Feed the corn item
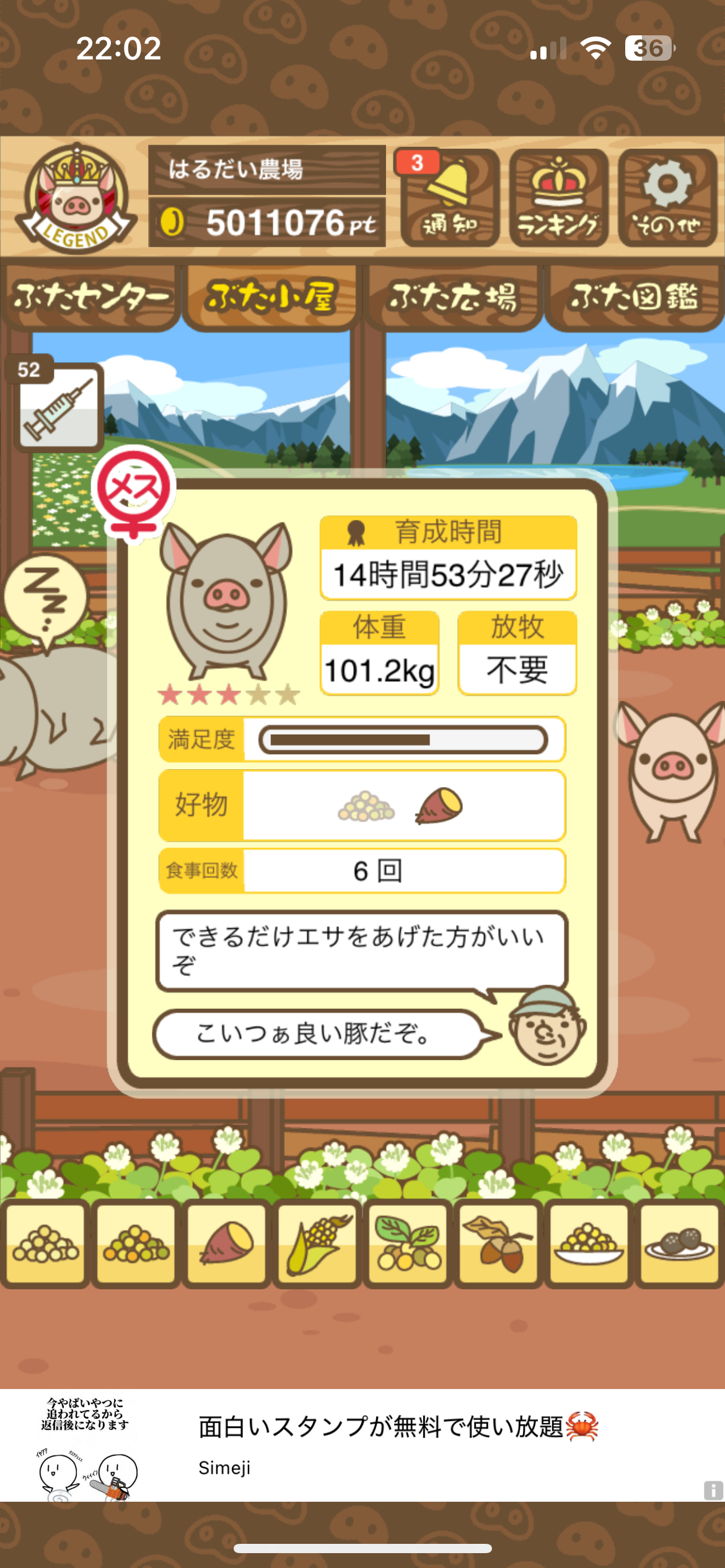The image size is (725, 1568). coord(317,1243)
